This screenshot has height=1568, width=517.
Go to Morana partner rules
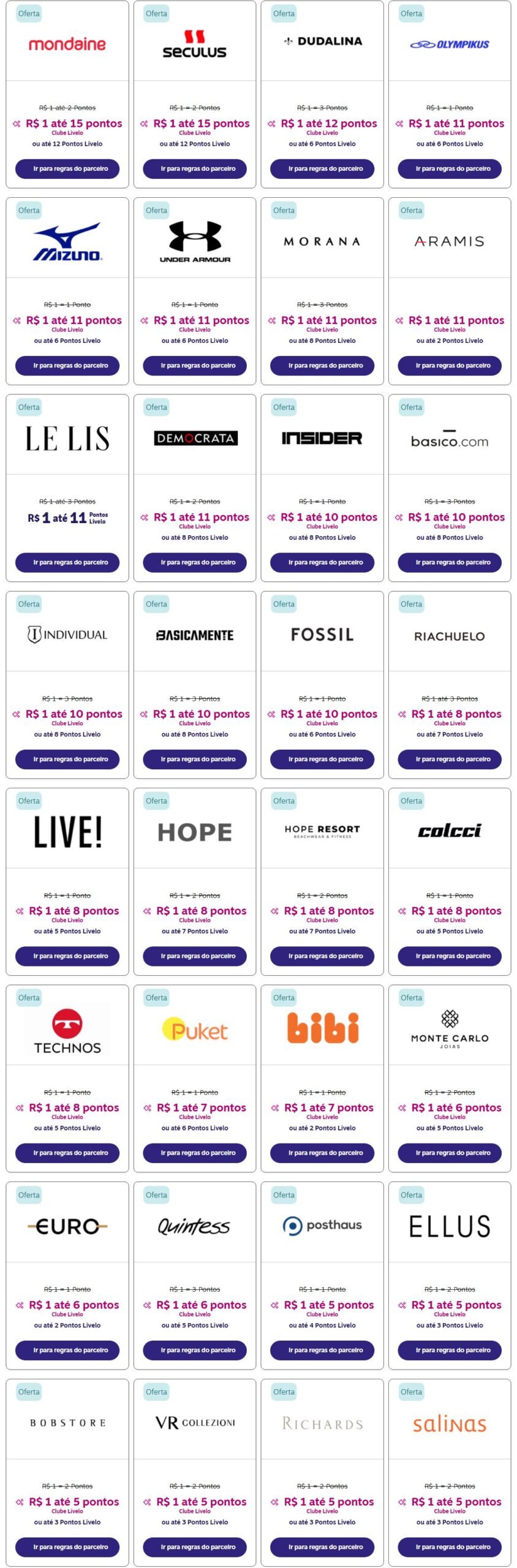(x=322, y=365)
